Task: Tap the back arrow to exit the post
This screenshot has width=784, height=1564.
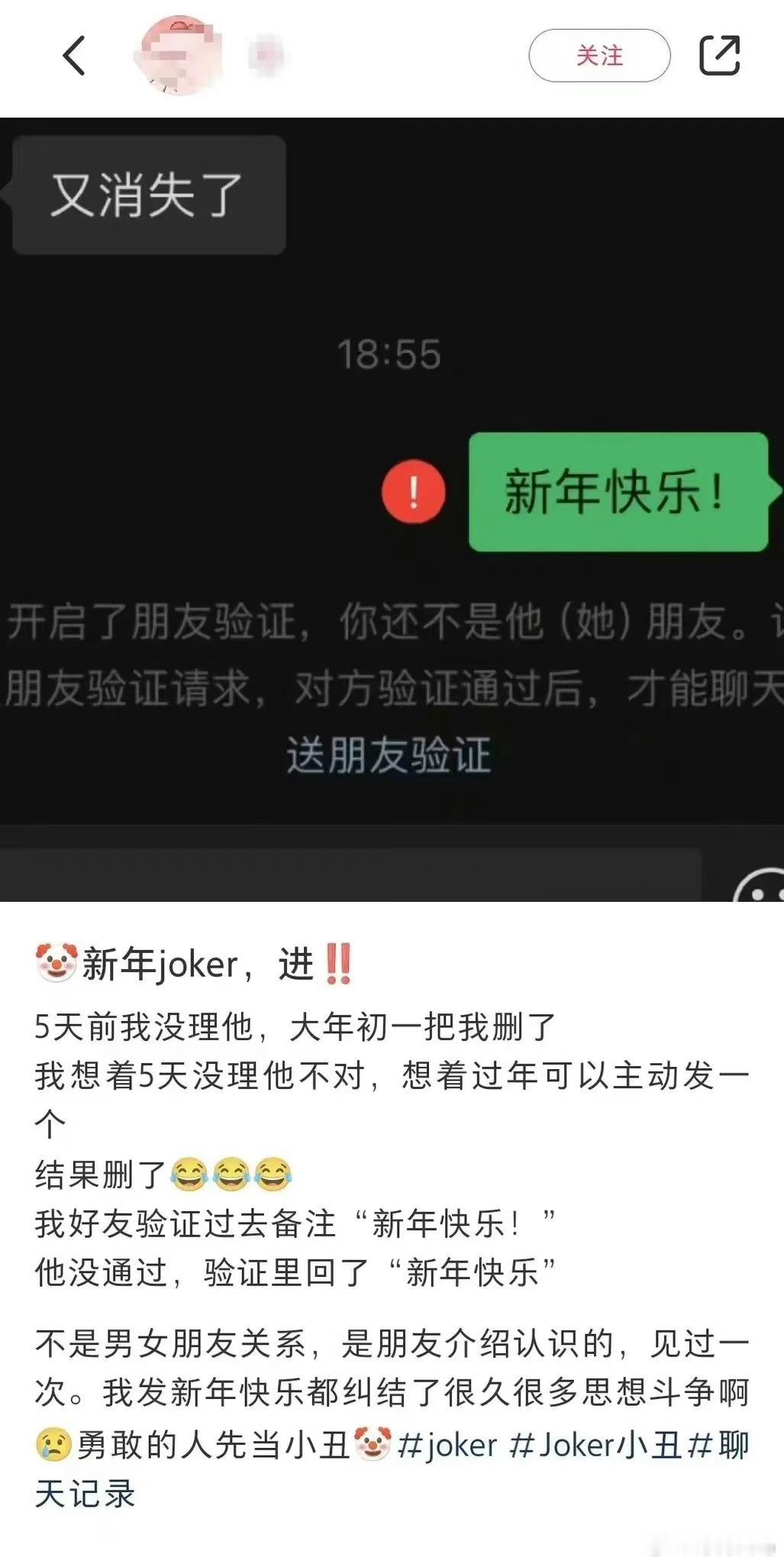Action: (73, 56)
